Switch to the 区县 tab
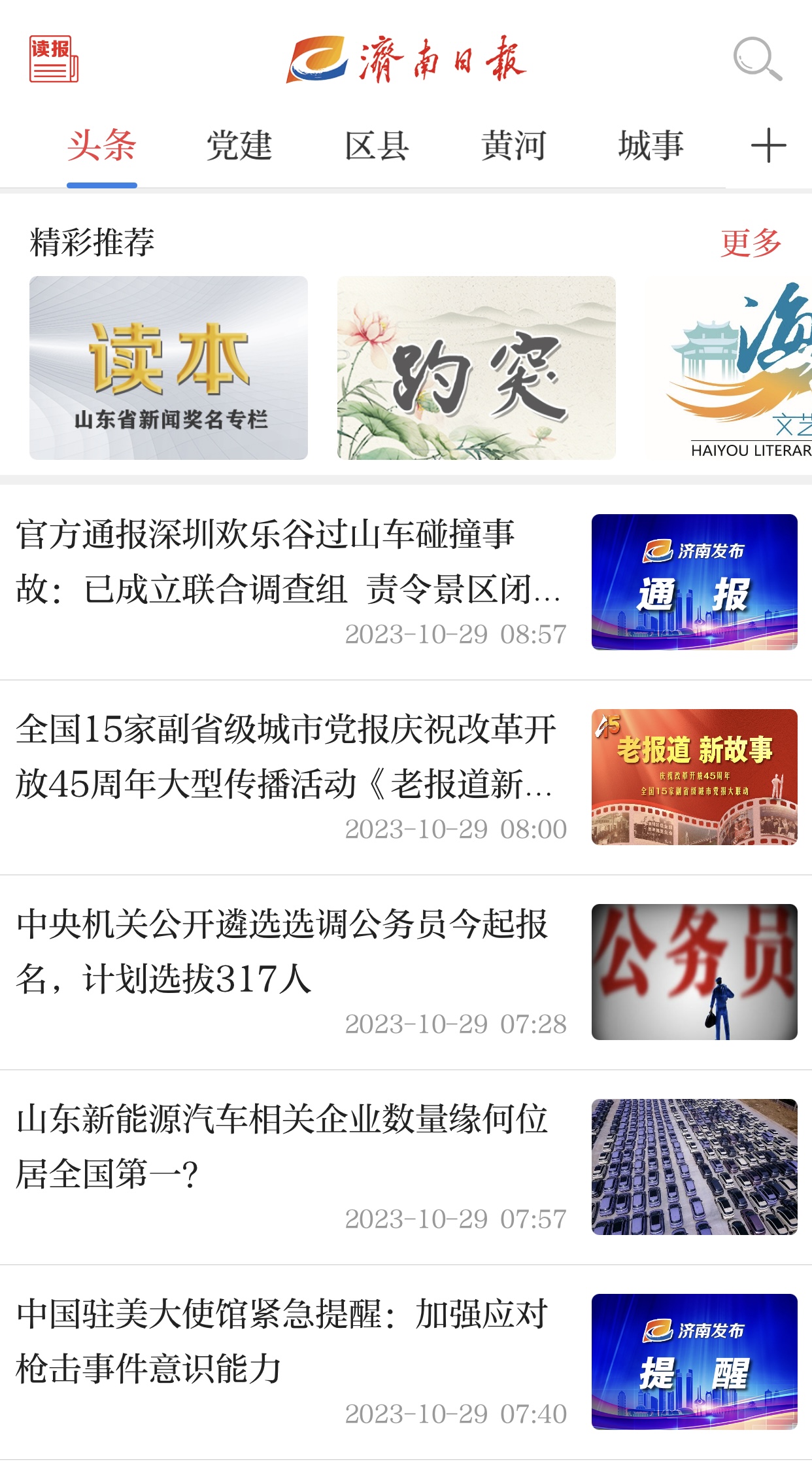 [377, 145]
